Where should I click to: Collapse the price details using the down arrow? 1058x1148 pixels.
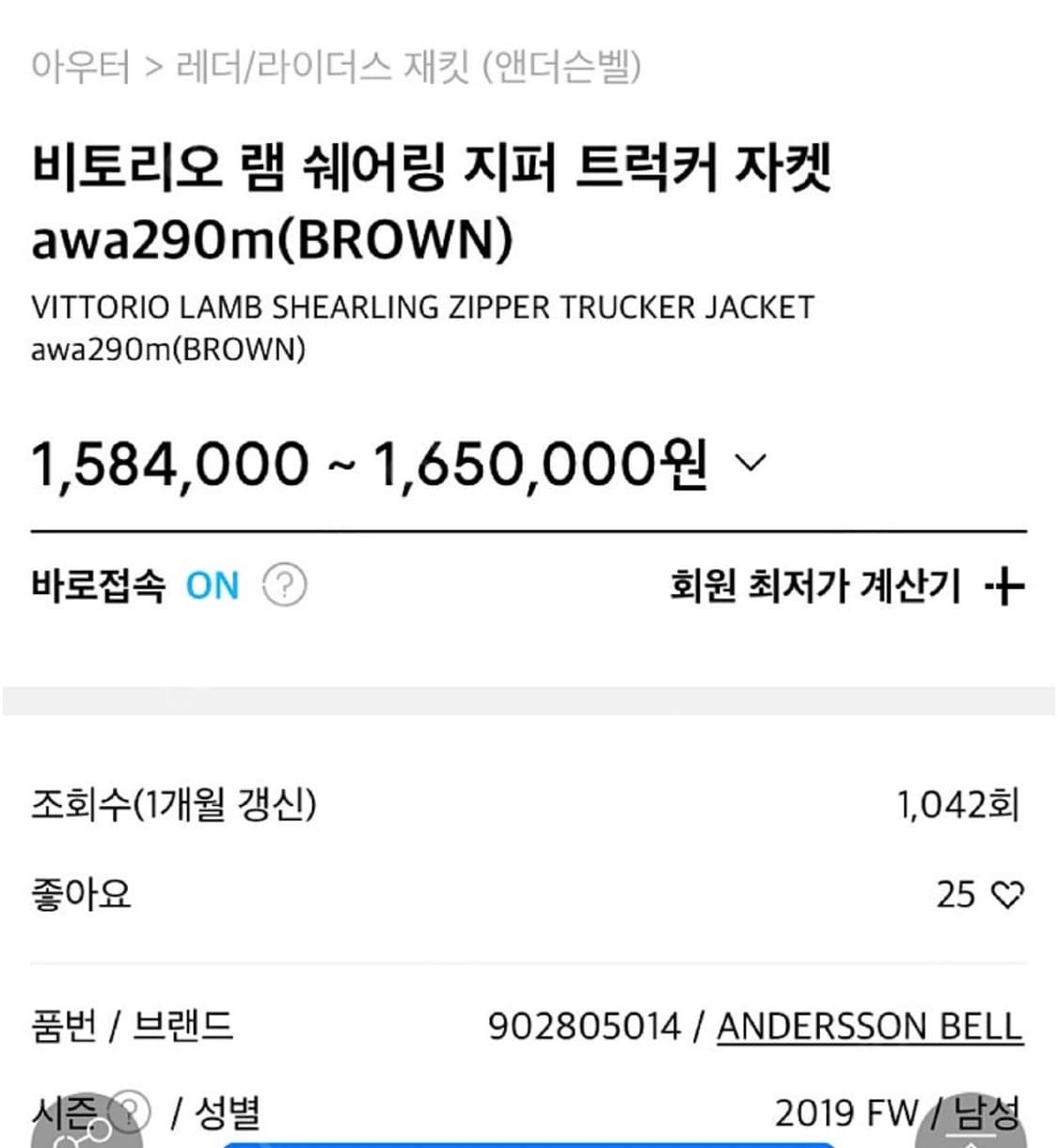[x=750, y=464]
